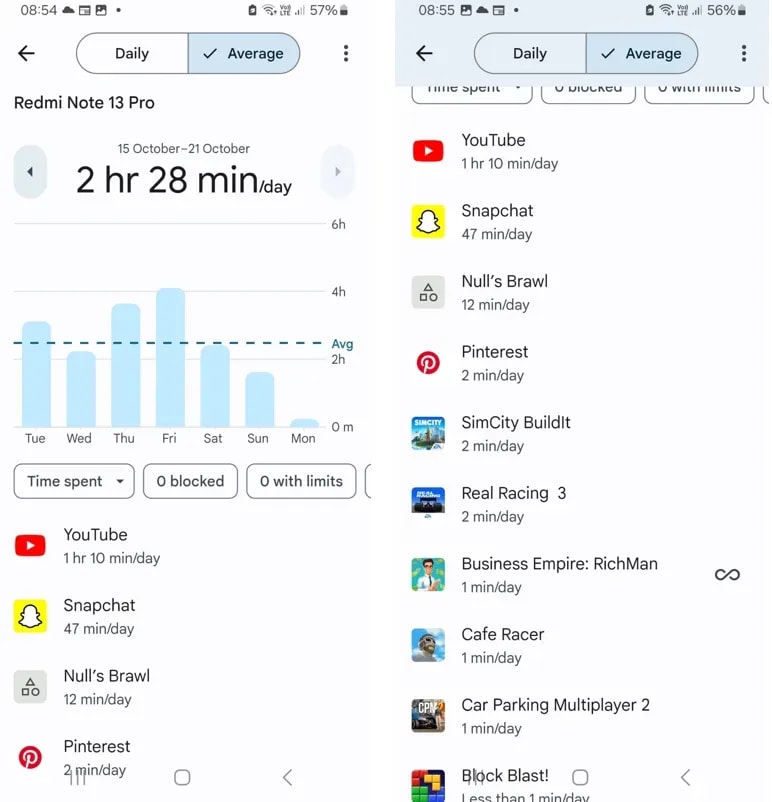Go to the next week's usage
The height and width of the screenshot is (802, 772).
tap(337, 172)
